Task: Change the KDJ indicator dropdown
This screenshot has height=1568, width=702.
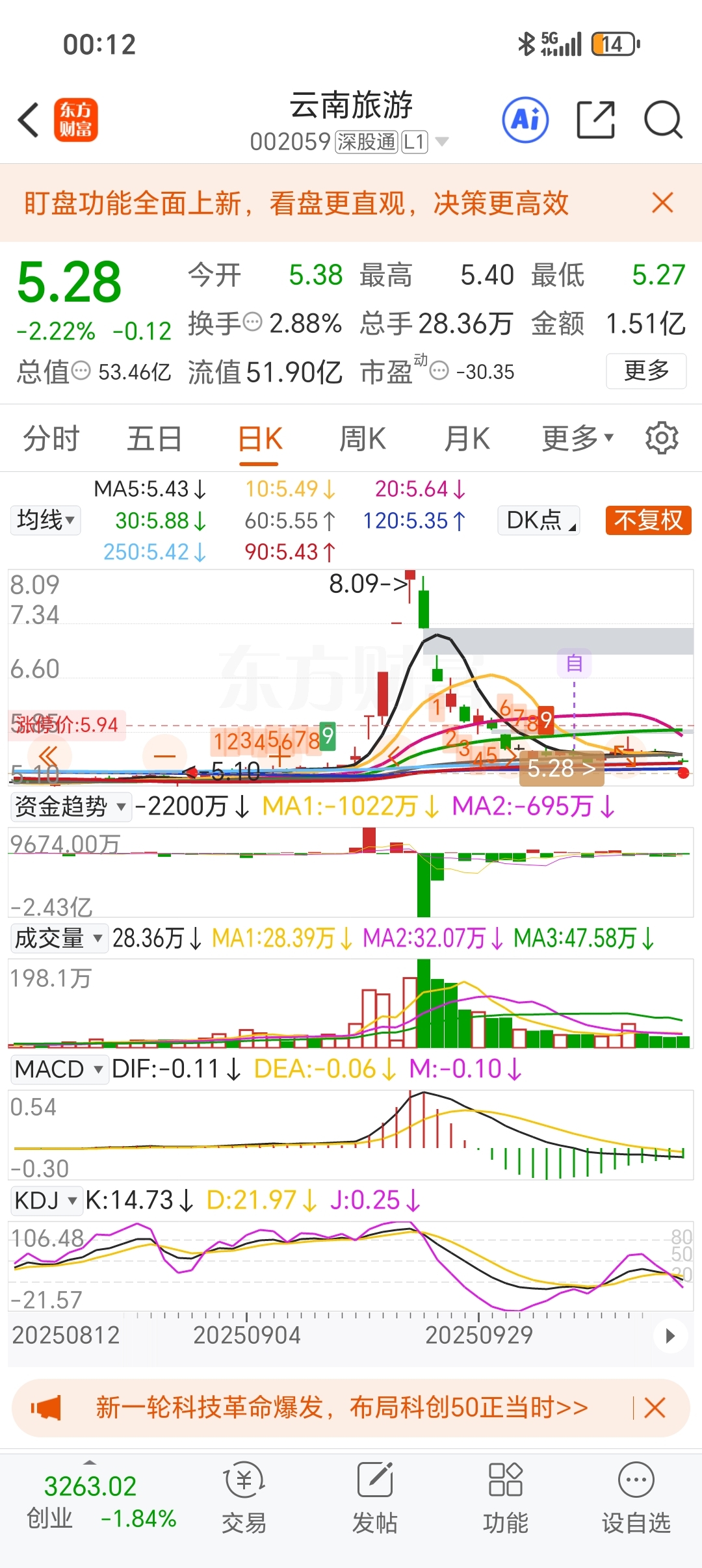Action: pos(45,1201)
